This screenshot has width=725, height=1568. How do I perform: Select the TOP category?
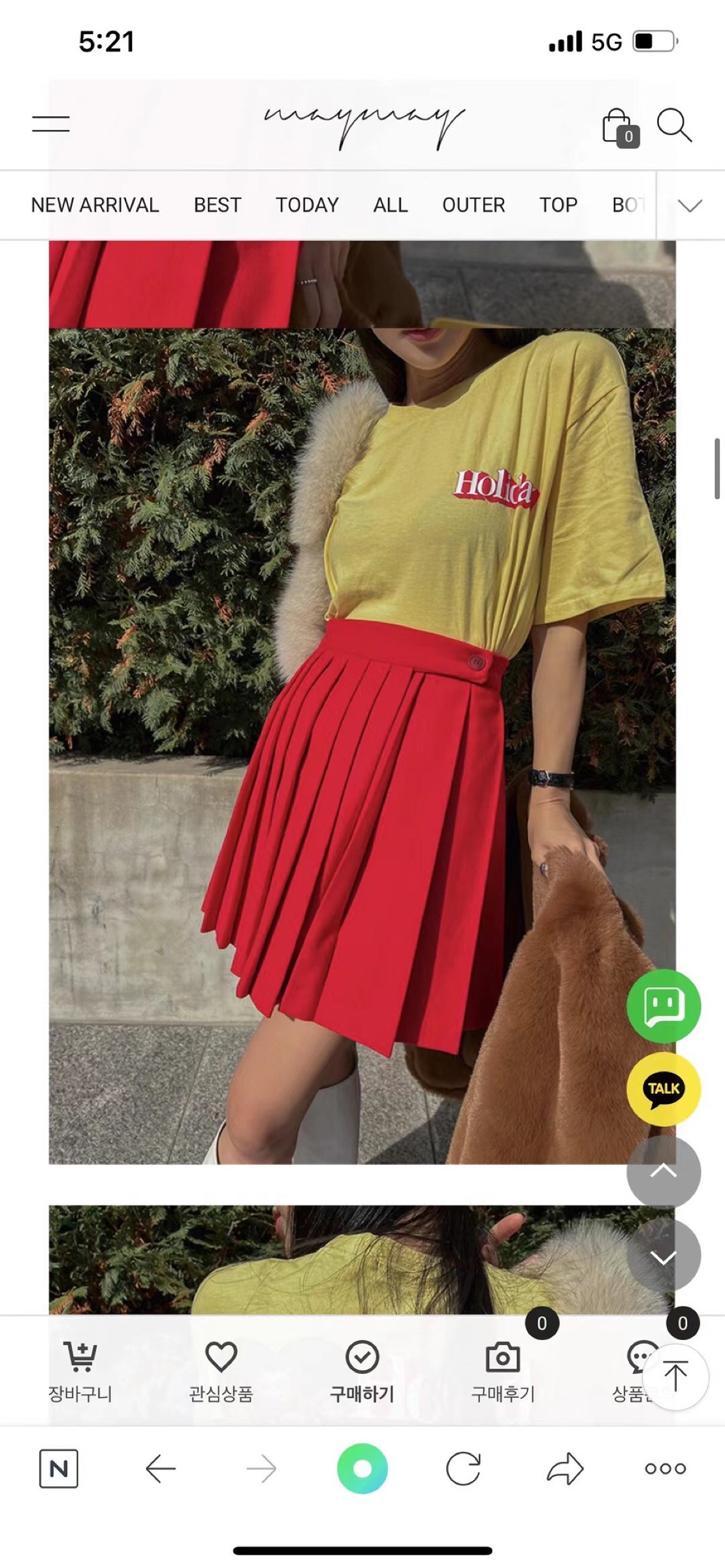[558, 205]
